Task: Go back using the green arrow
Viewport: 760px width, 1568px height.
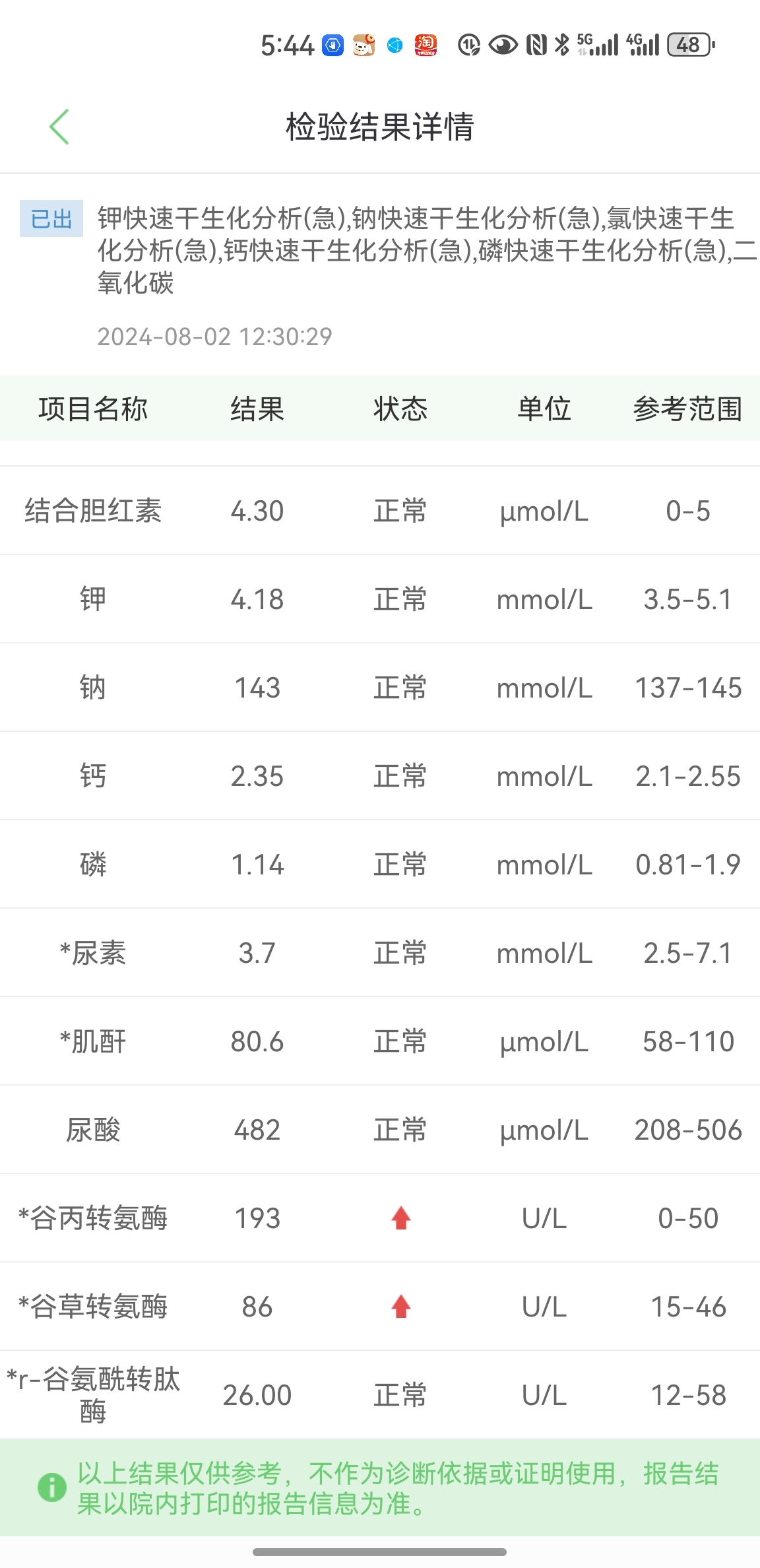Action: click(x=59, y=127)
